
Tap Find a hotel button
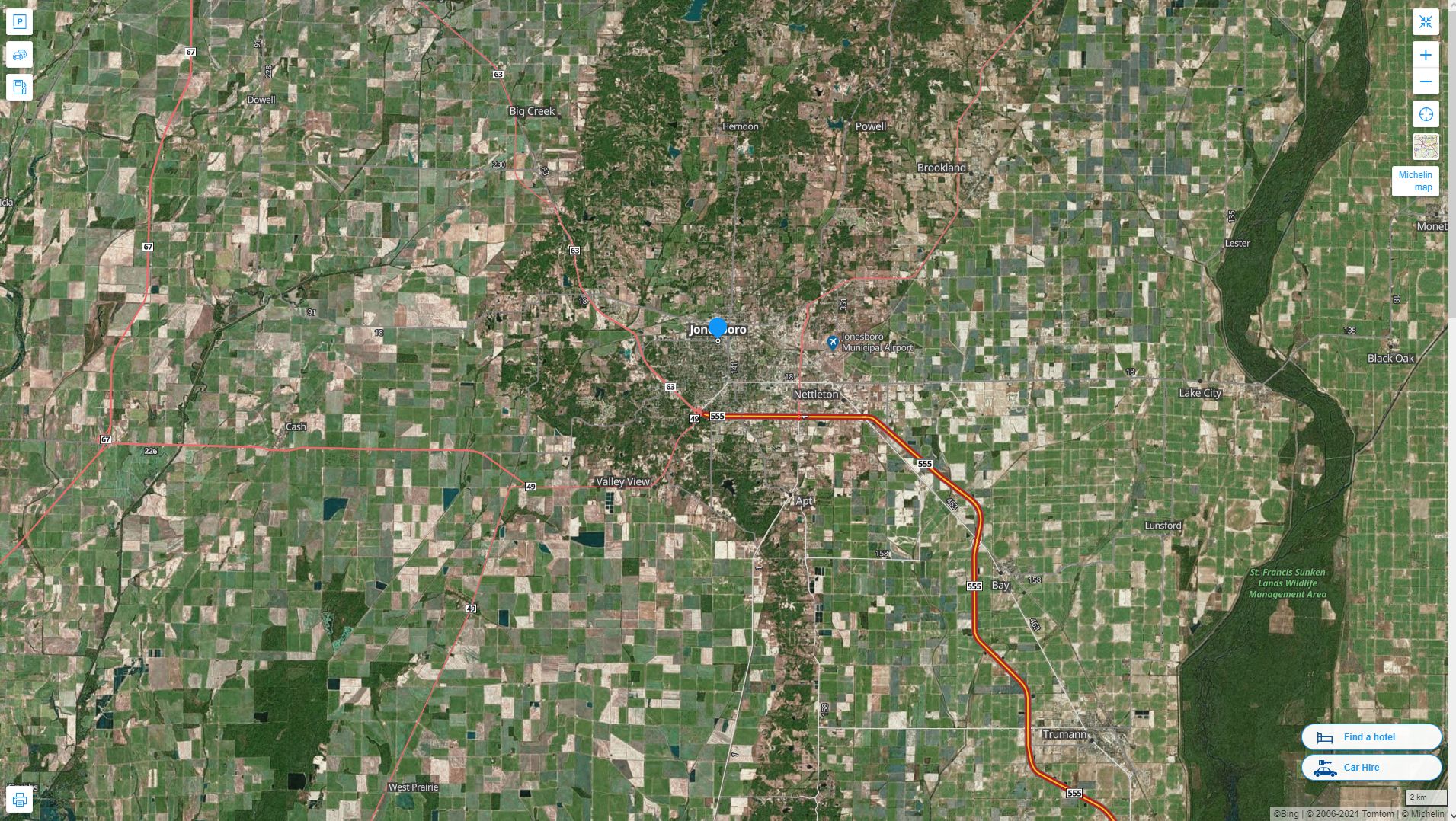(1371, 736)
